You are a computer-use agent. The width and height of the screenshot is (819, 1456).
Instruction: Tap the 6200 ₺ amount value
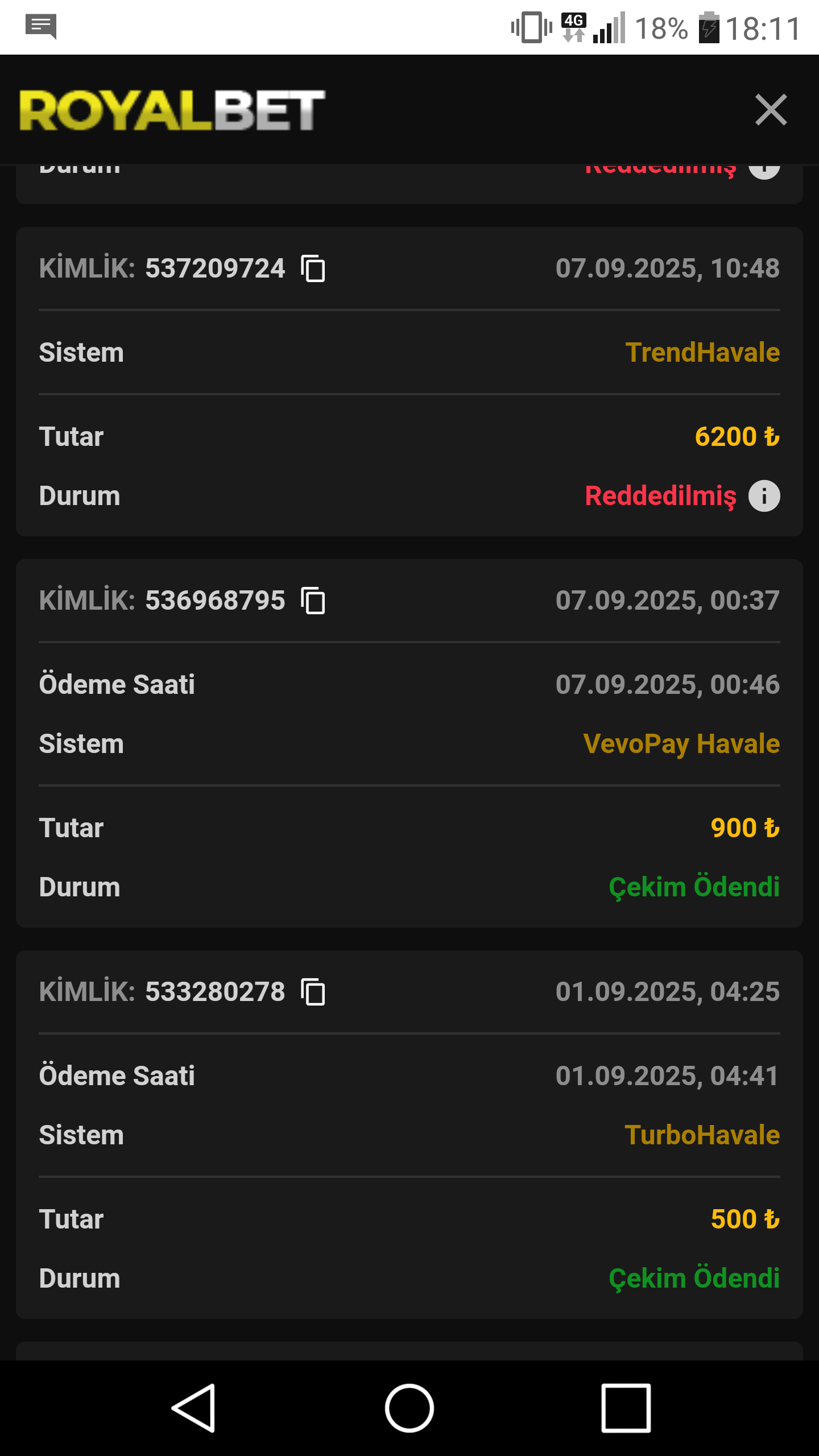738,437
